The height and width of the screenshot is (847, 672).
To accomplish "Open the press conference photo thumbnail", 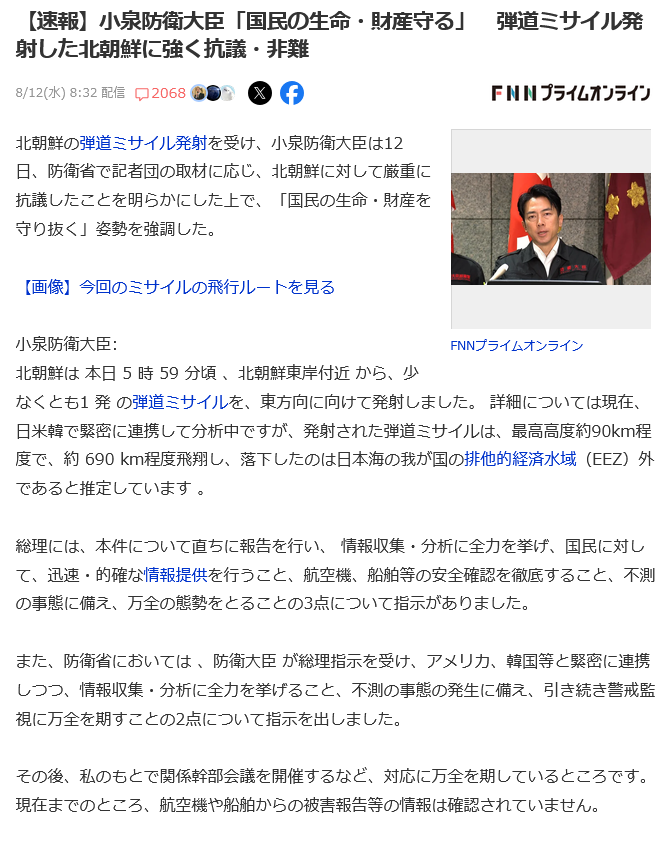I will [550, 228].
